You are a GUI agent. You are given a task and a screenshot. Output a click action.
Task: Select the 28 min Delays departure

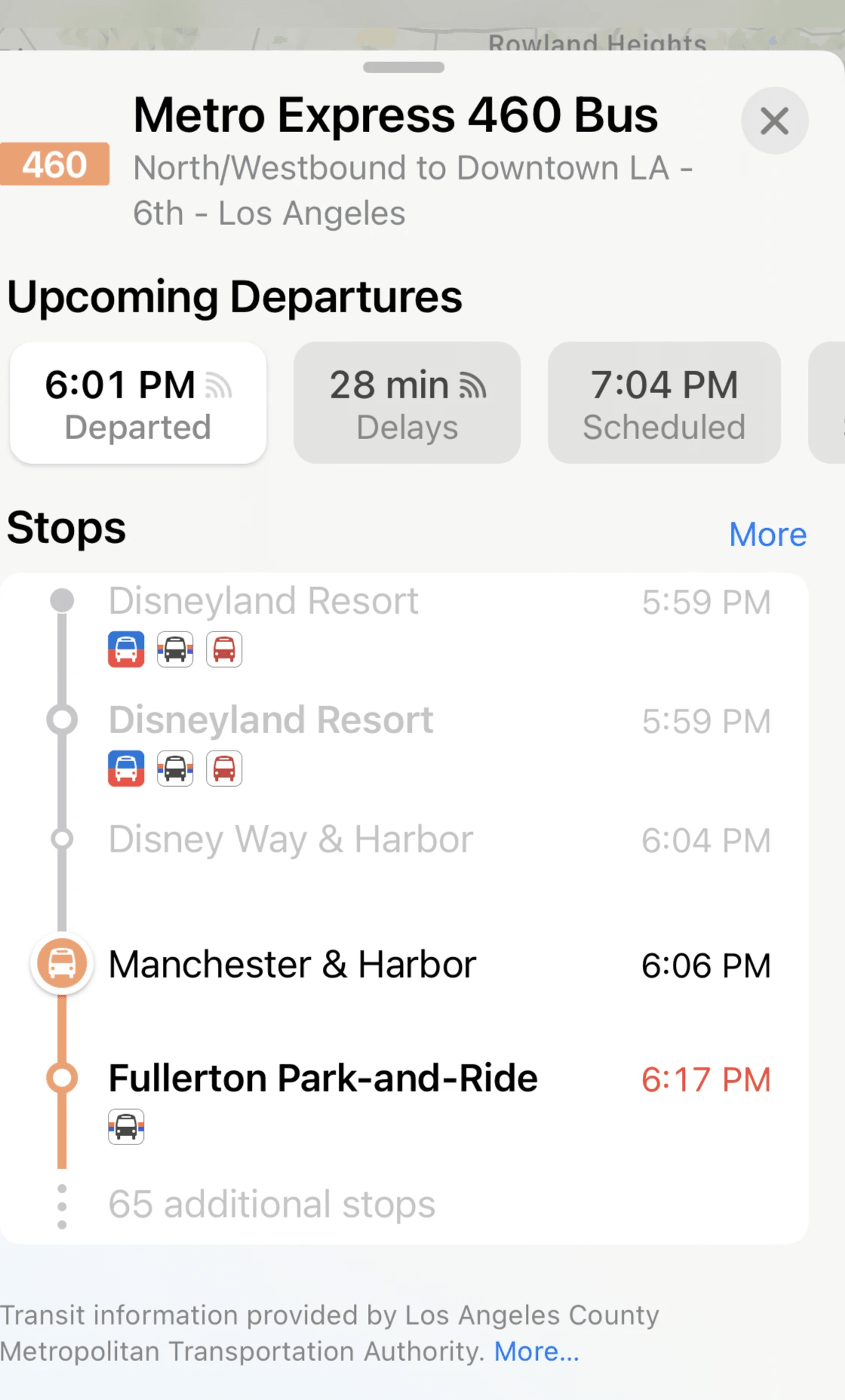click(407, 404)
